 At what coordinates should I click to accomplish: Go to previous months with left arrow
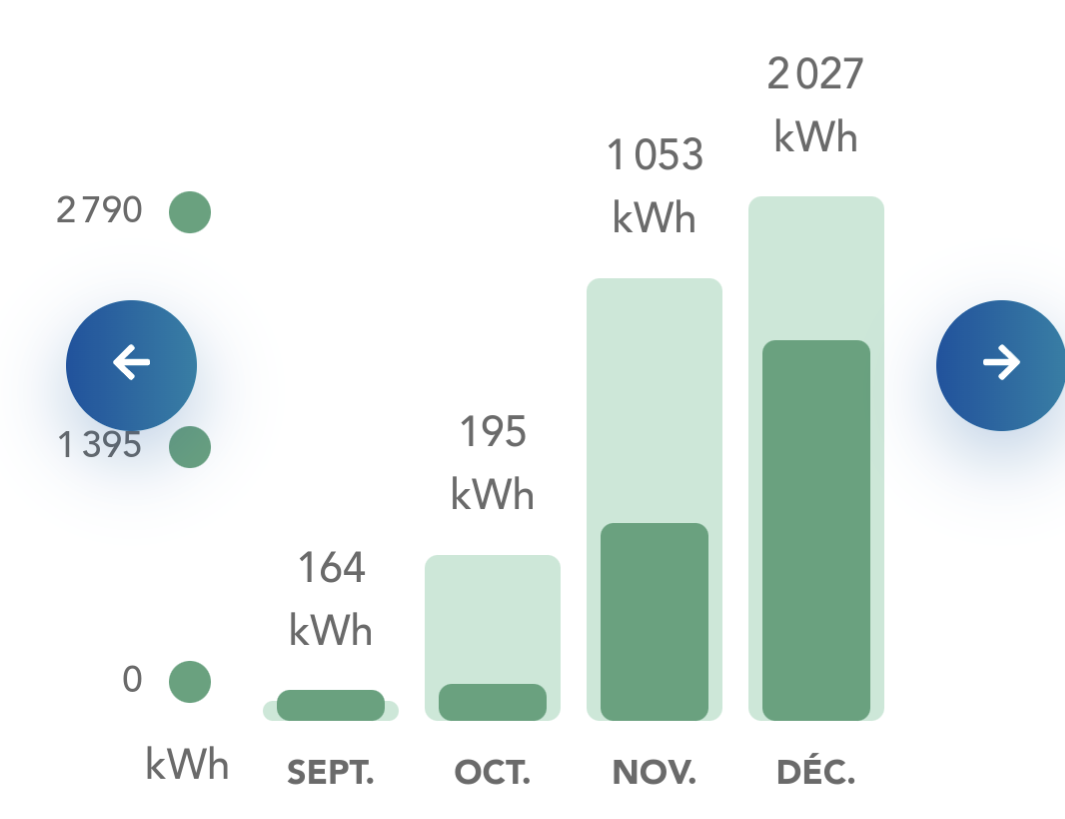click(131, 365)
